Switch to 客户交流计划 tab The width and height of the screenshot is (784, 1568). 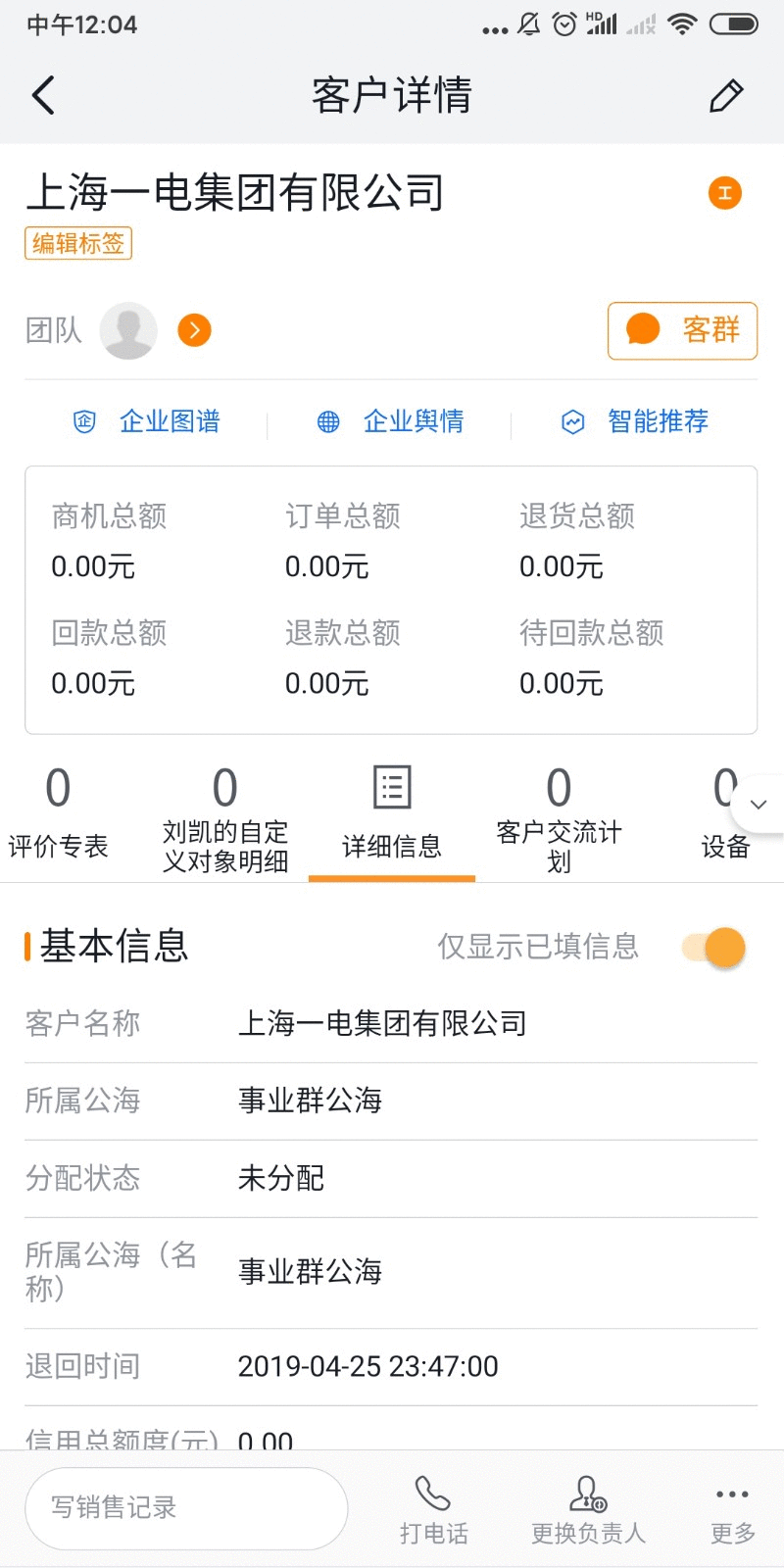[x=559, y=816]
